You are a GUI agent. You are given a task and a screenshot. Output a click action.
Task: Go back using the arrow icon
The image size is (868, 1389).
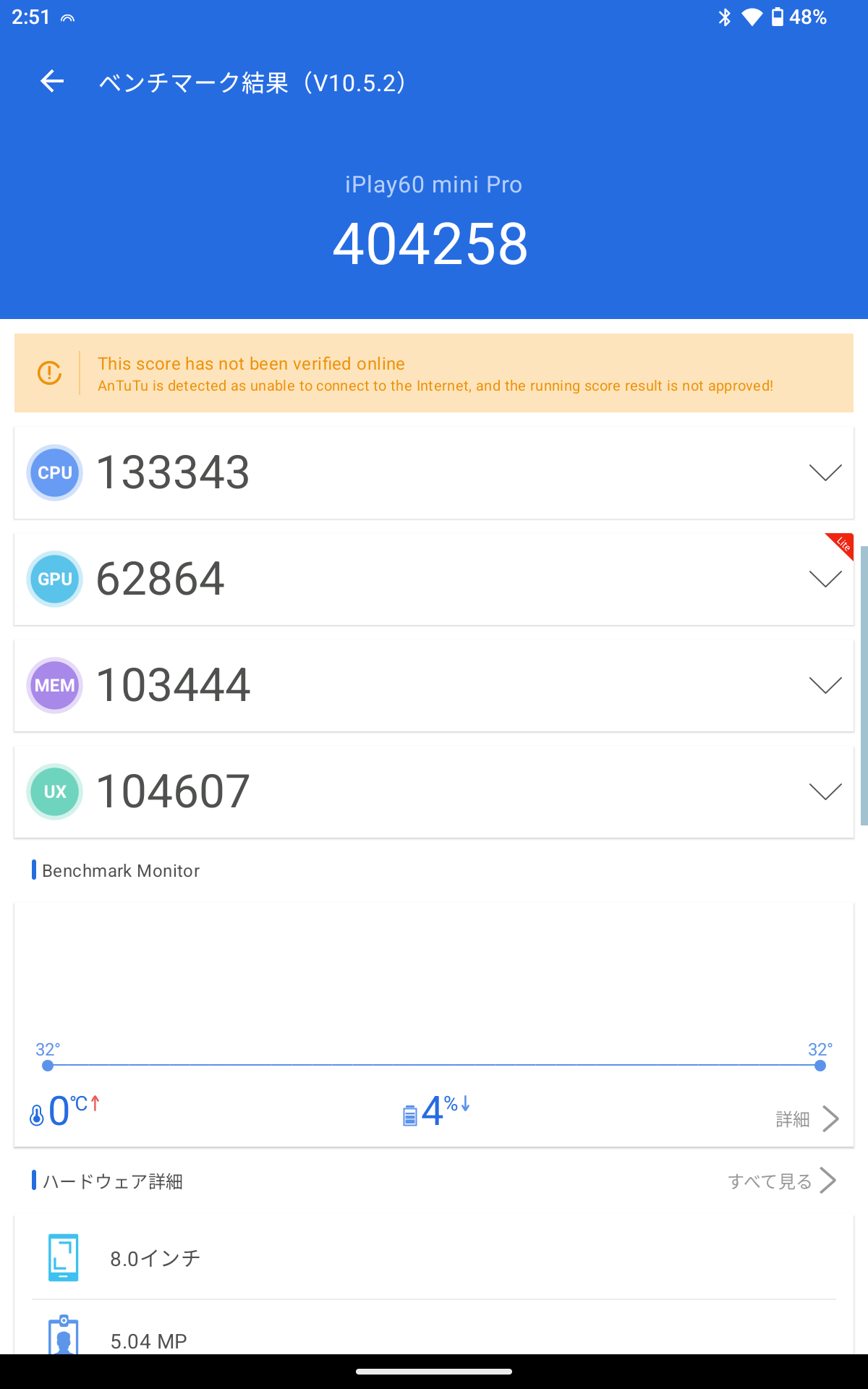click(x=52, y=81)
